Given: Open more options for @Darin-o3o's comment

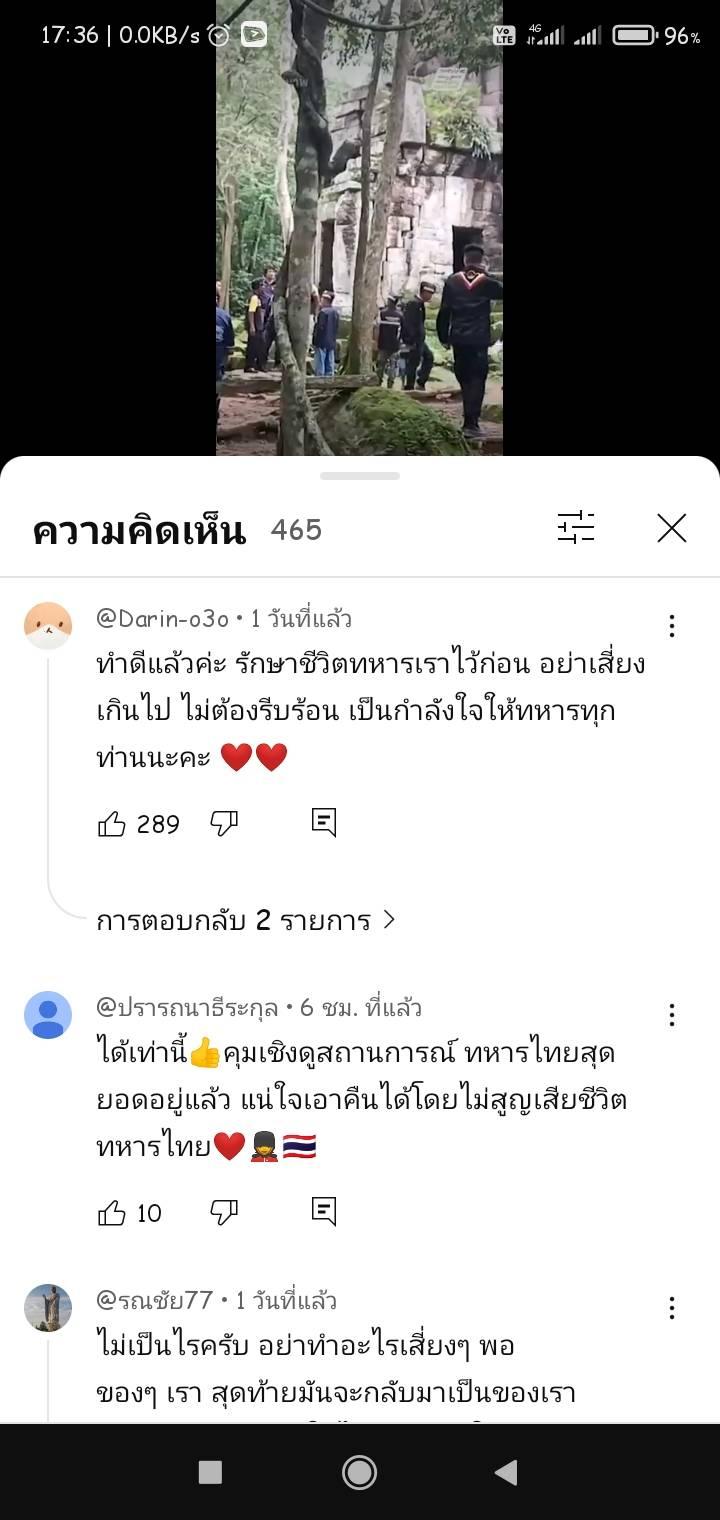Looking at the screenshot, I should 671,626.
